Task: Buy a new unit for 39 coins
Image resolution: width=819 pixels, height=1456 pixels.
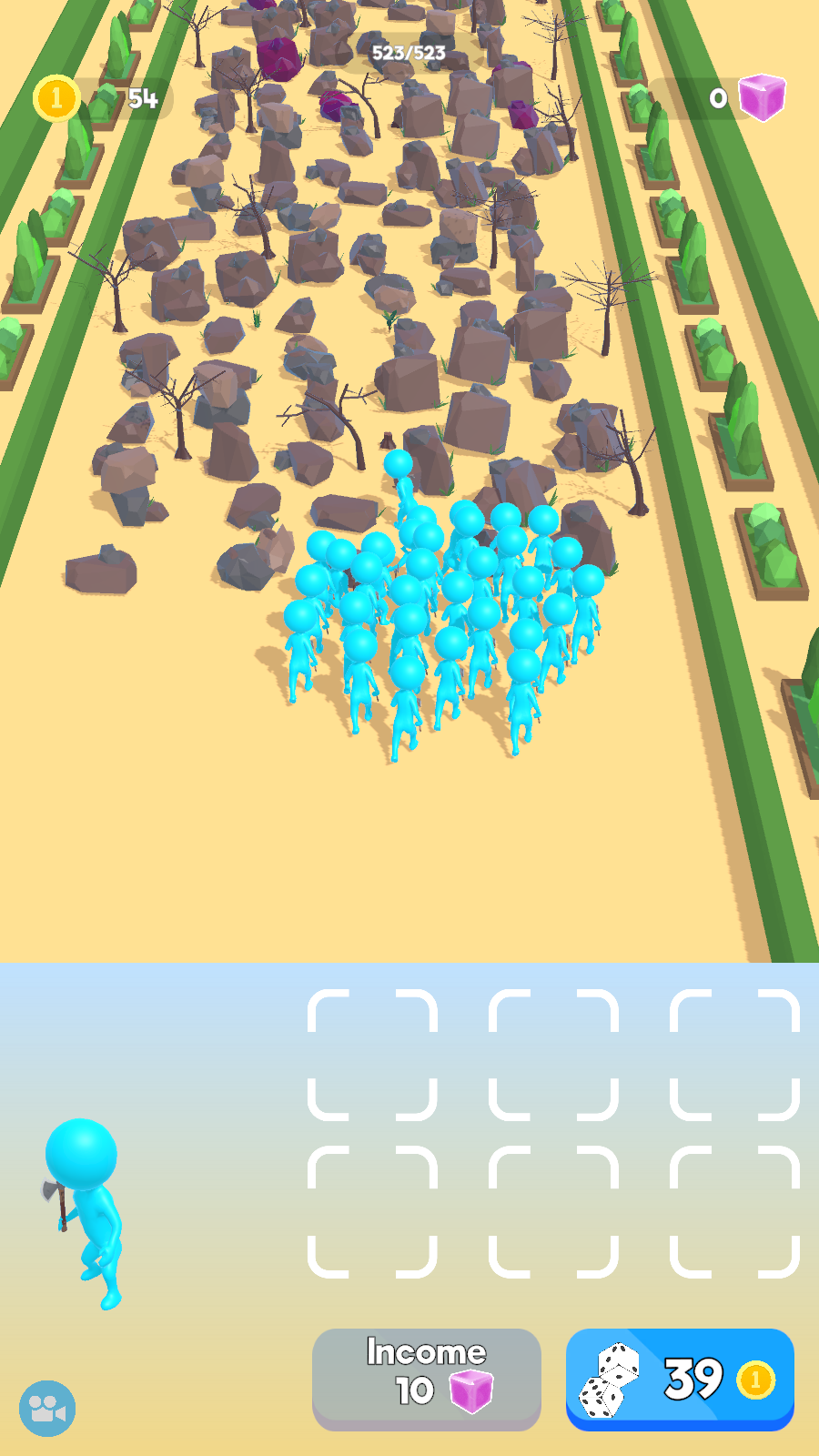Action: [x=680, y=1378]
